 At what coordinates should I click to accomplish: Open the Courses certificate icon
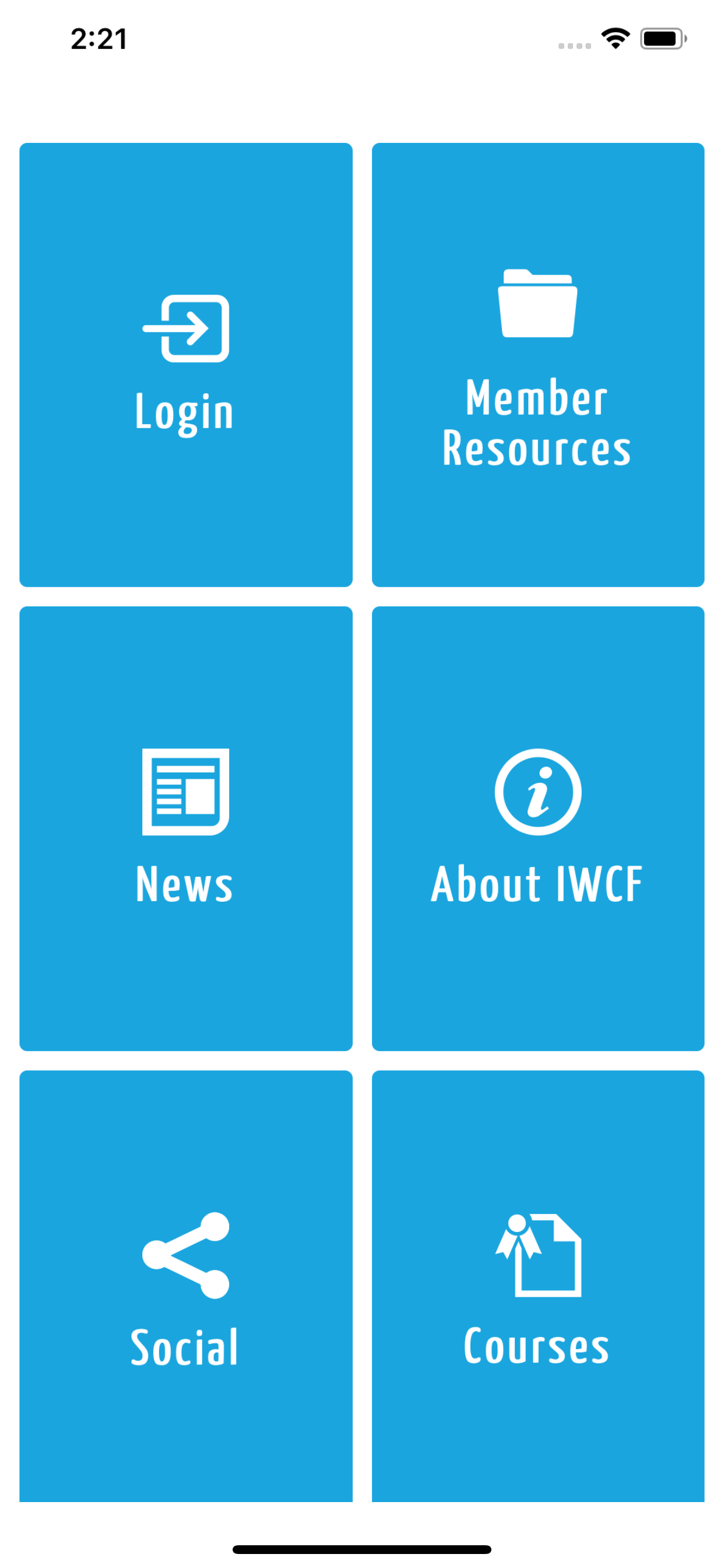[x=538, y=1254]
